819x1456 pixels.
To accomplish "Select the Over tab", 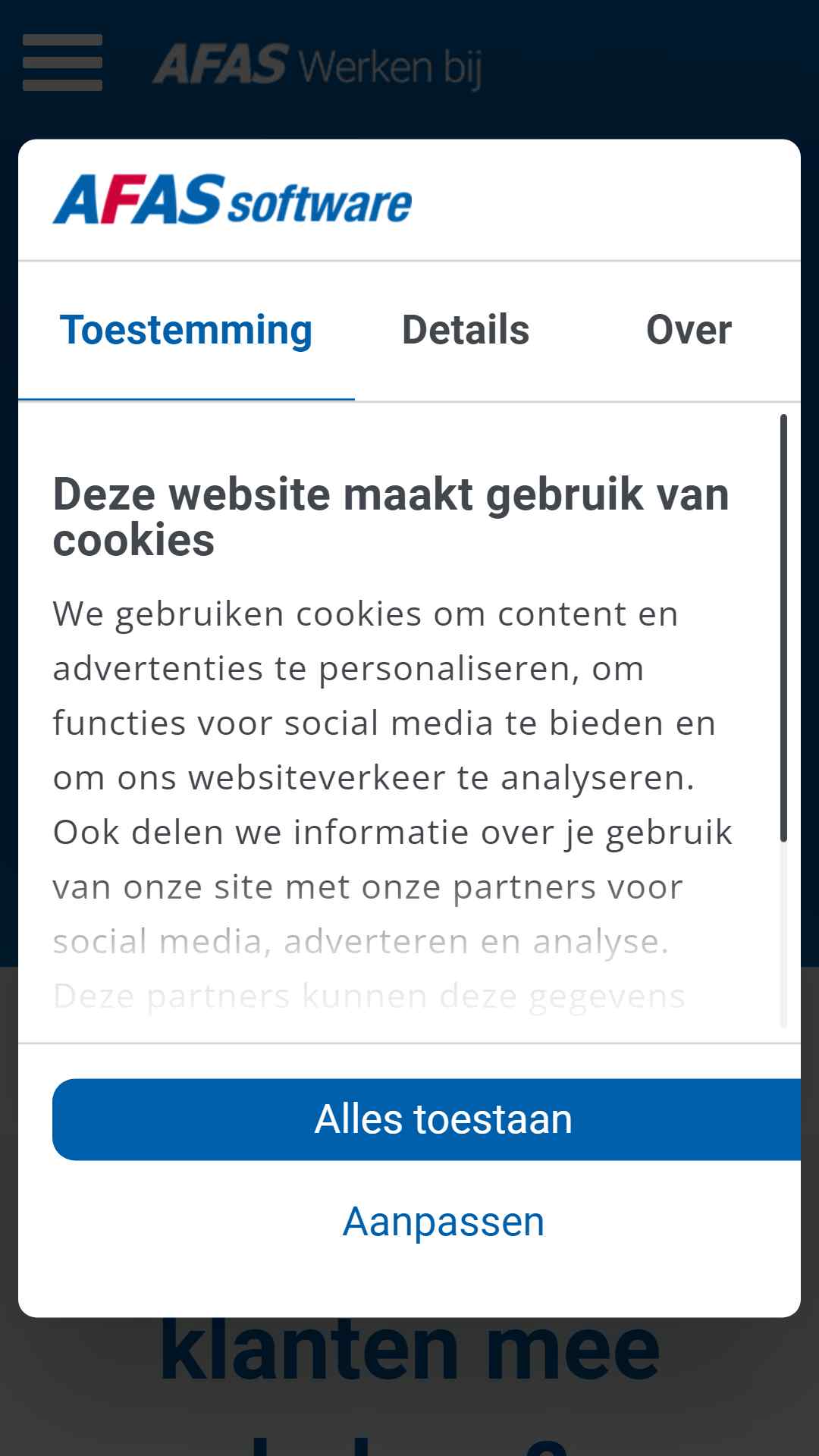I will pyautogui.click(x=689, y=331).
